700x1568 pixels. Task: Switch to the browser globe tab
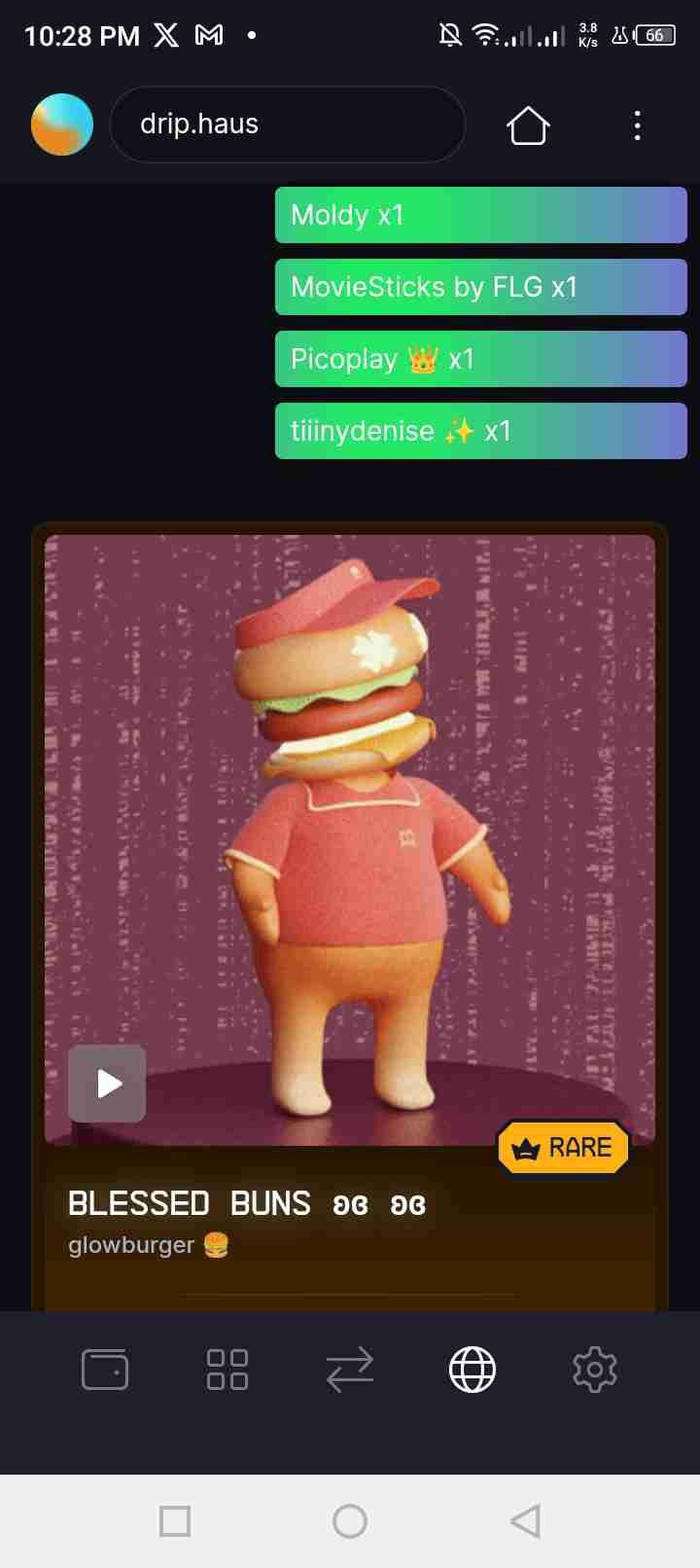(472, 1370)
